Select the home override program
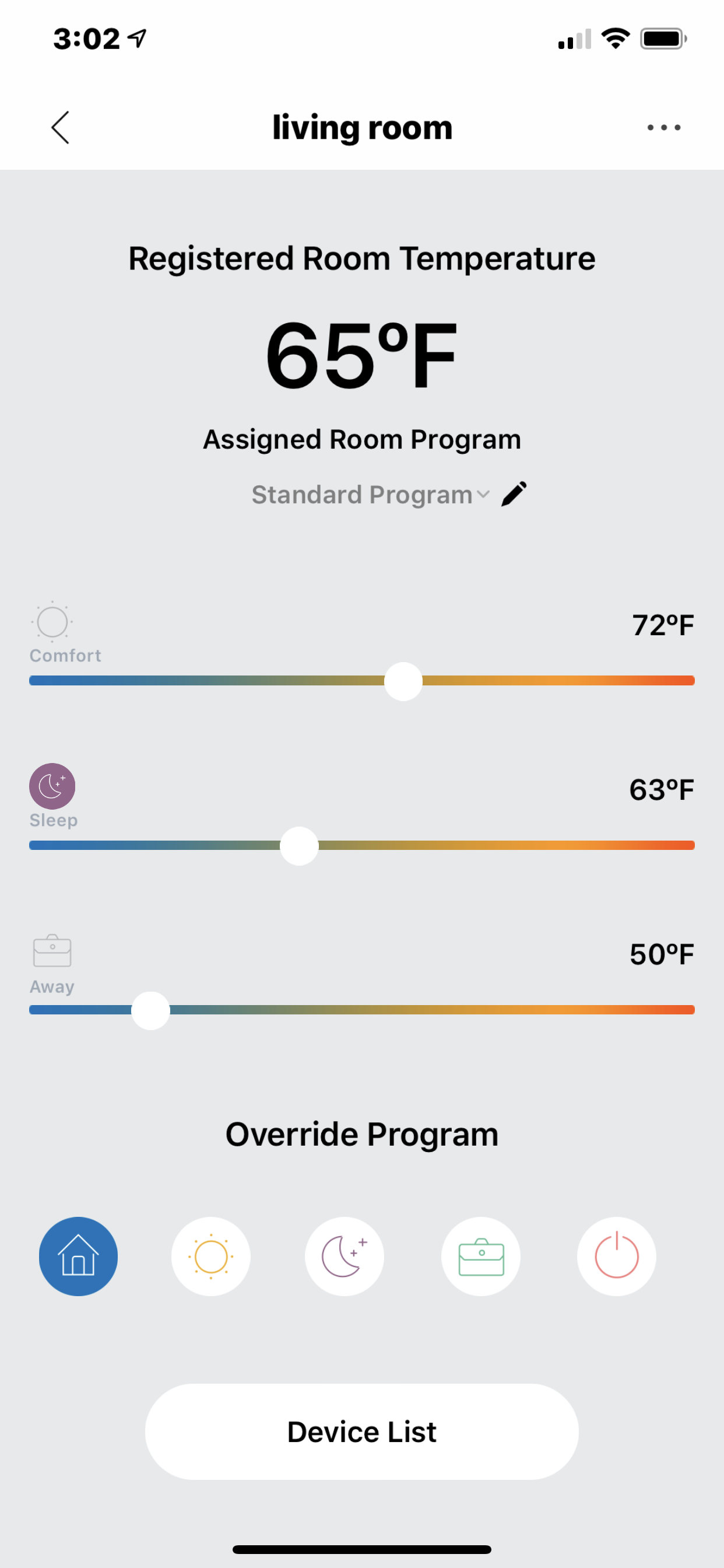The image size is (724, 1568). [x=79, y=1256]
